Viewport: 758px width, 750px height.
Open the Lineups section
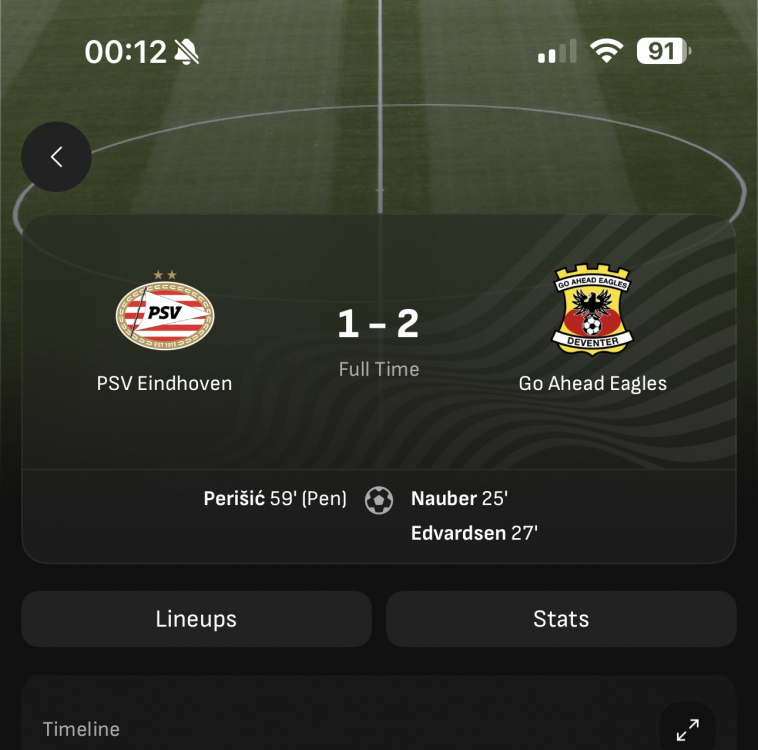(x=196, y=619)
